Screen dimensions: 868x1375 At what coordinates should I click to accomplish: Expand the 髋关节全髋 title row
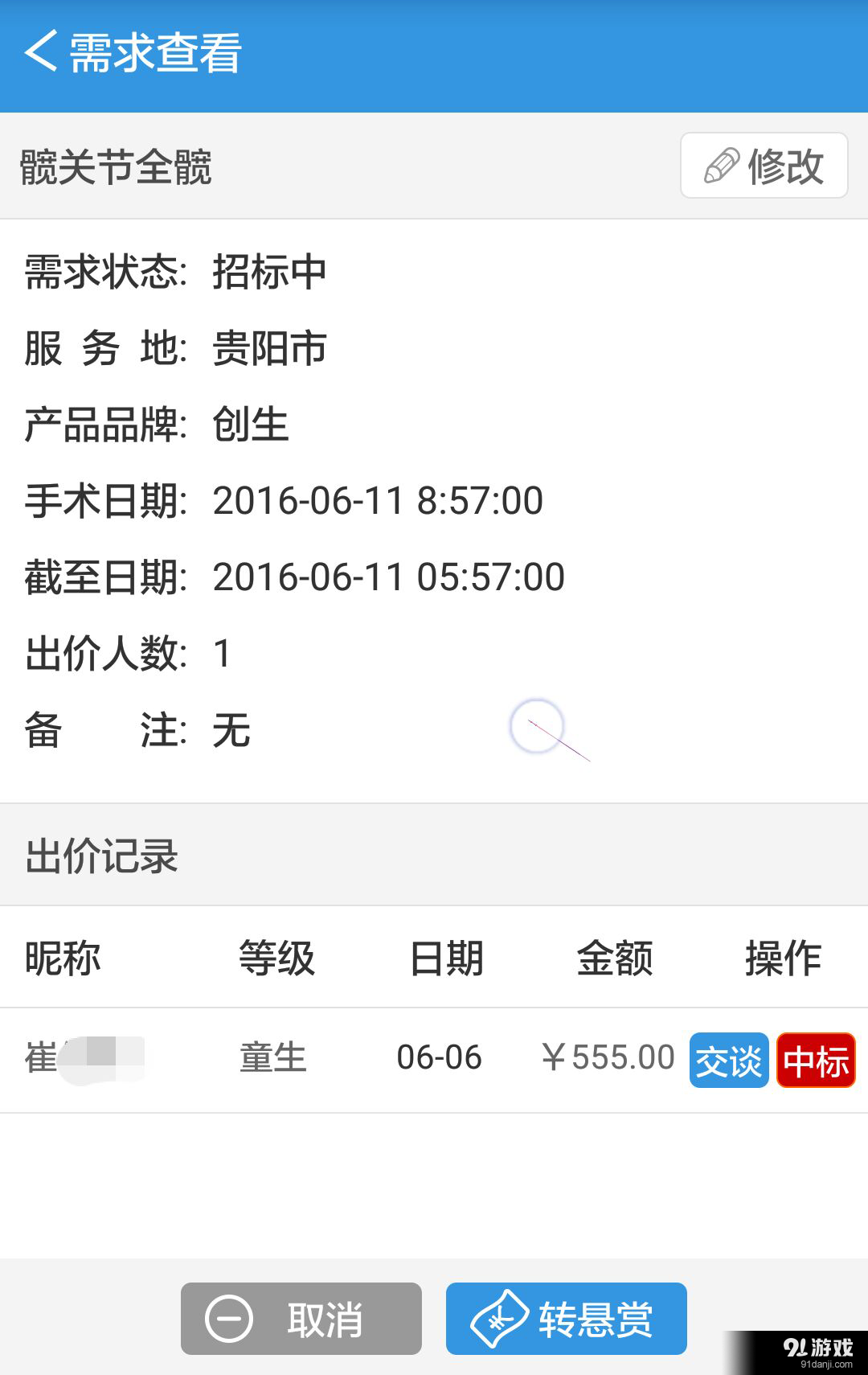pyautogui.click(x=113, y=166)
